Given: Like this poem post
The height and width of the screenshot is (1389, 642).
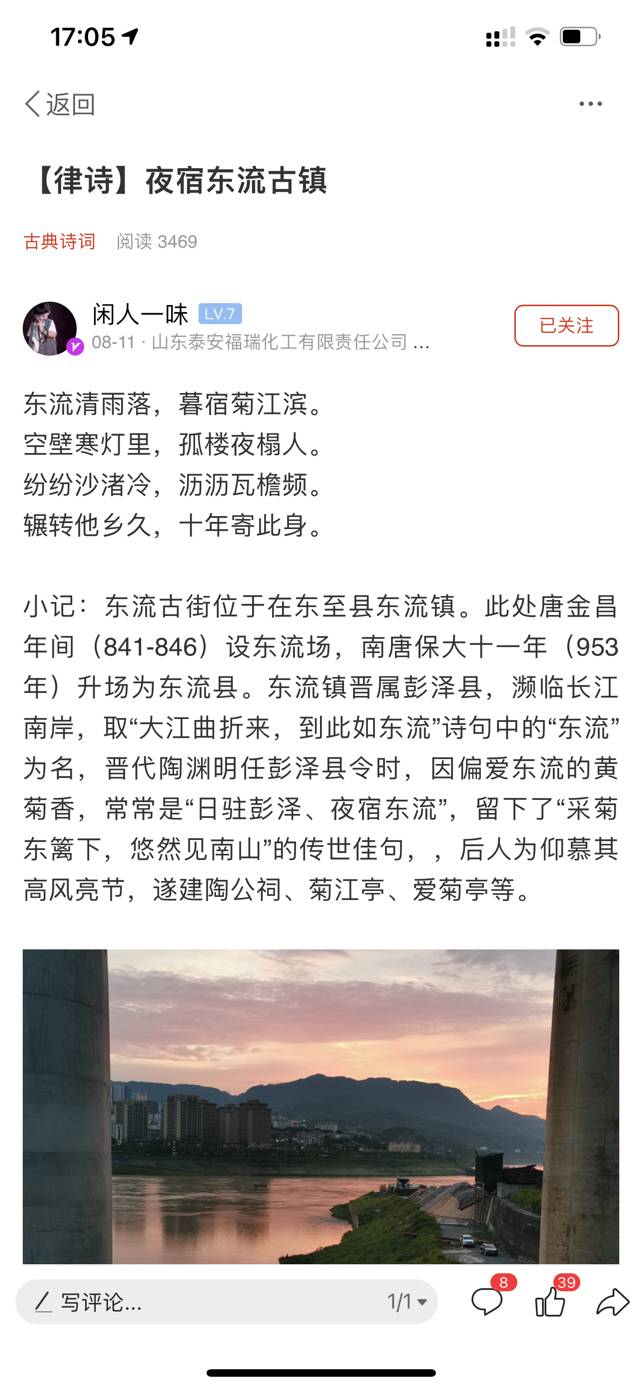Looking at the screenshot, I should click(x=550, y=1301).
